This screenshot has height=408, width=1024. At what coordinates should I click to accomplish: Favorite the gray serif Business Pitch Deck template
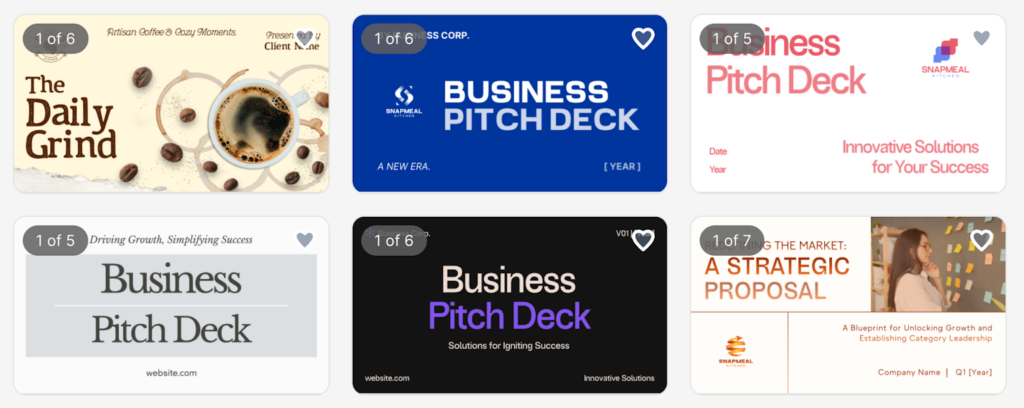click(305, 240)
